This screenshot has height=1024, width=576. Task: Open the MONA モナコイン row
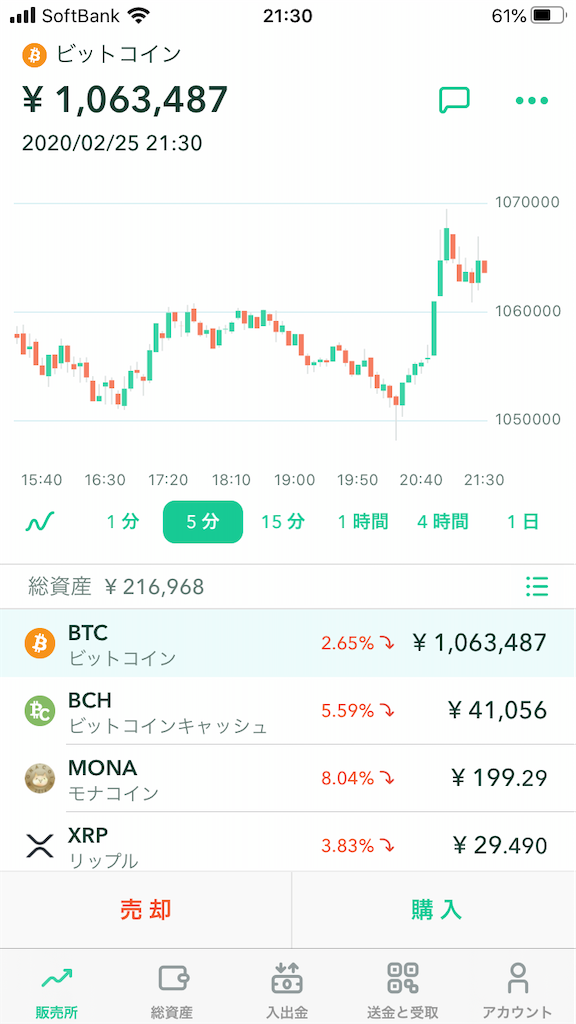[x=288, y=778]
